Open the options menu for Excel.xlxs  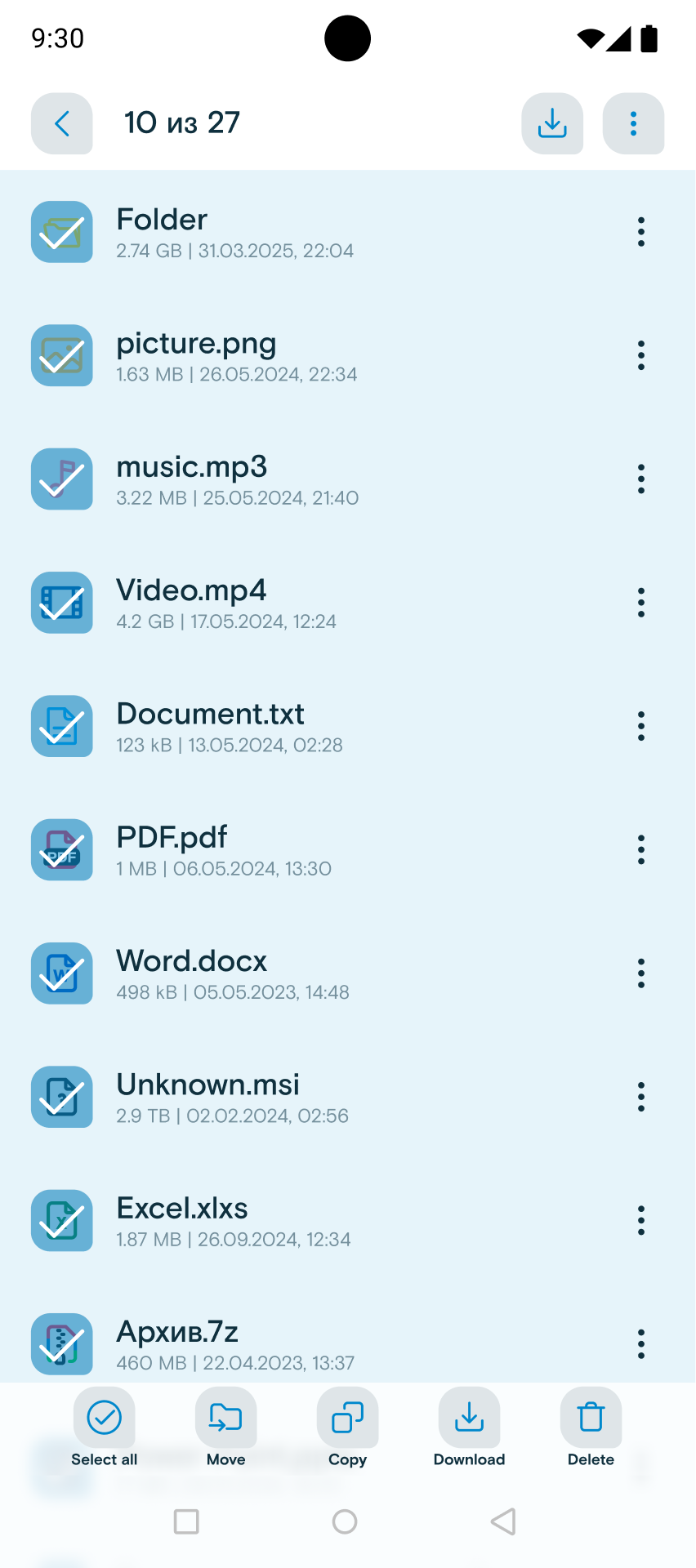pos(640,1220)
